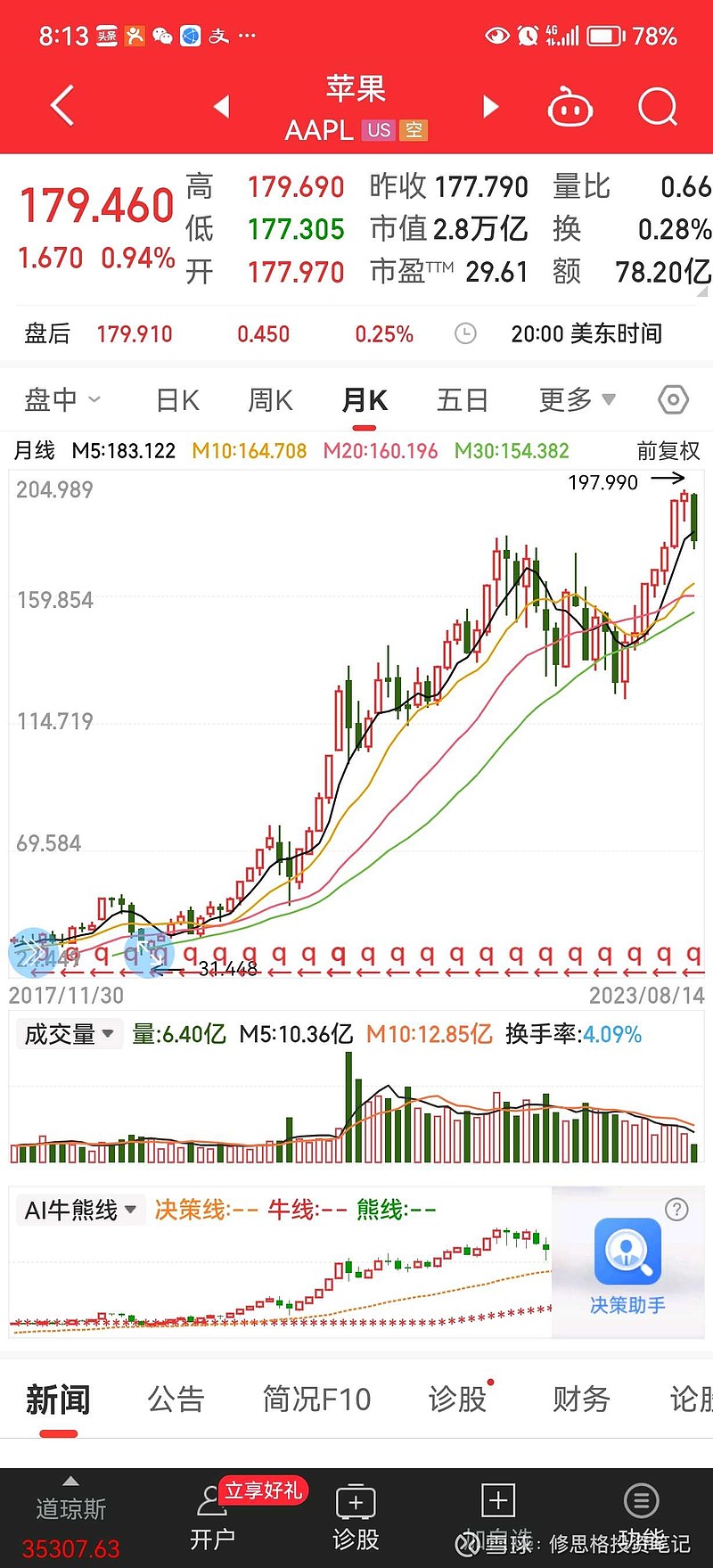Open the AI牛熊线 indicator dropdown
The image size is (713, 1568).
[80, 1210]
